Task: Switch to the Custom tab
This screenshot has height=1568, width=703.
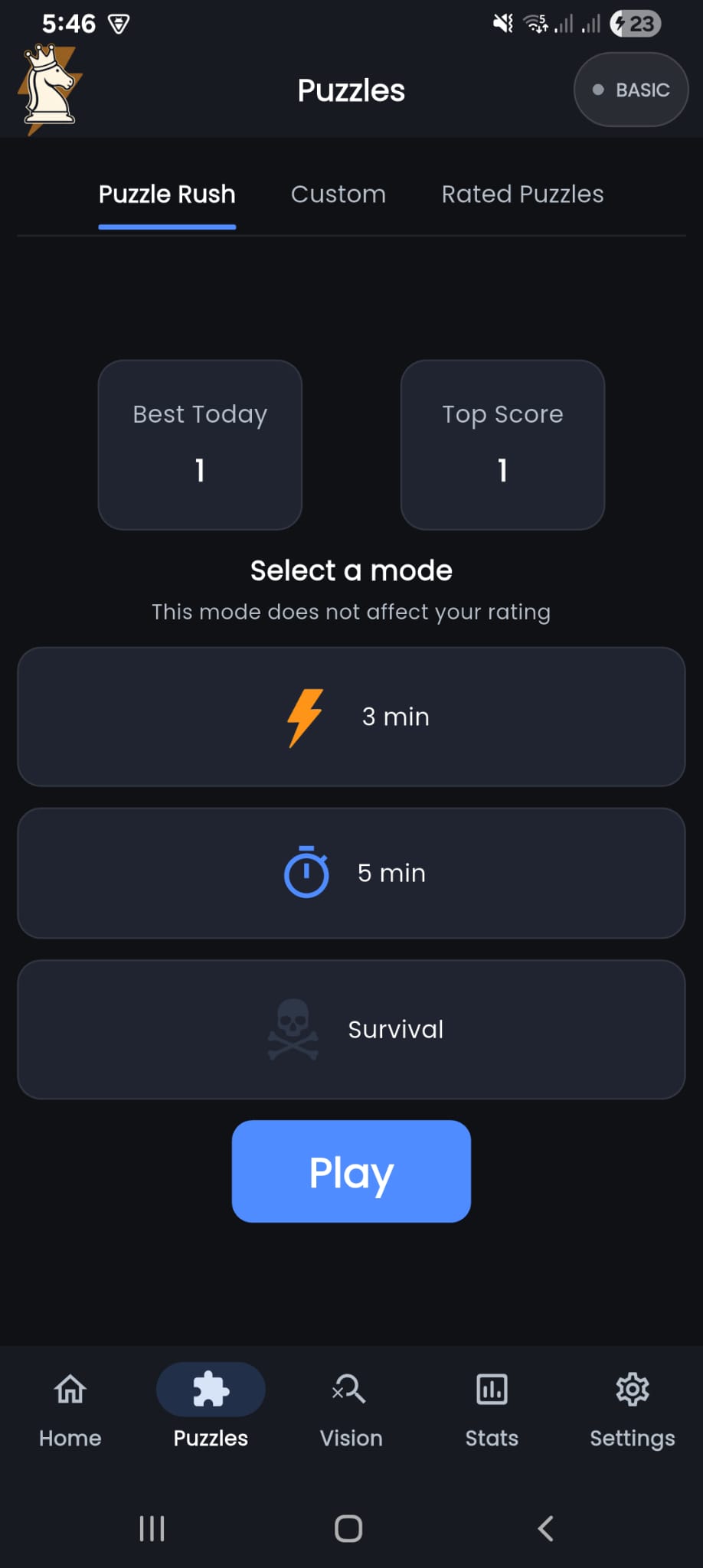Action: [x=338, y=194]
